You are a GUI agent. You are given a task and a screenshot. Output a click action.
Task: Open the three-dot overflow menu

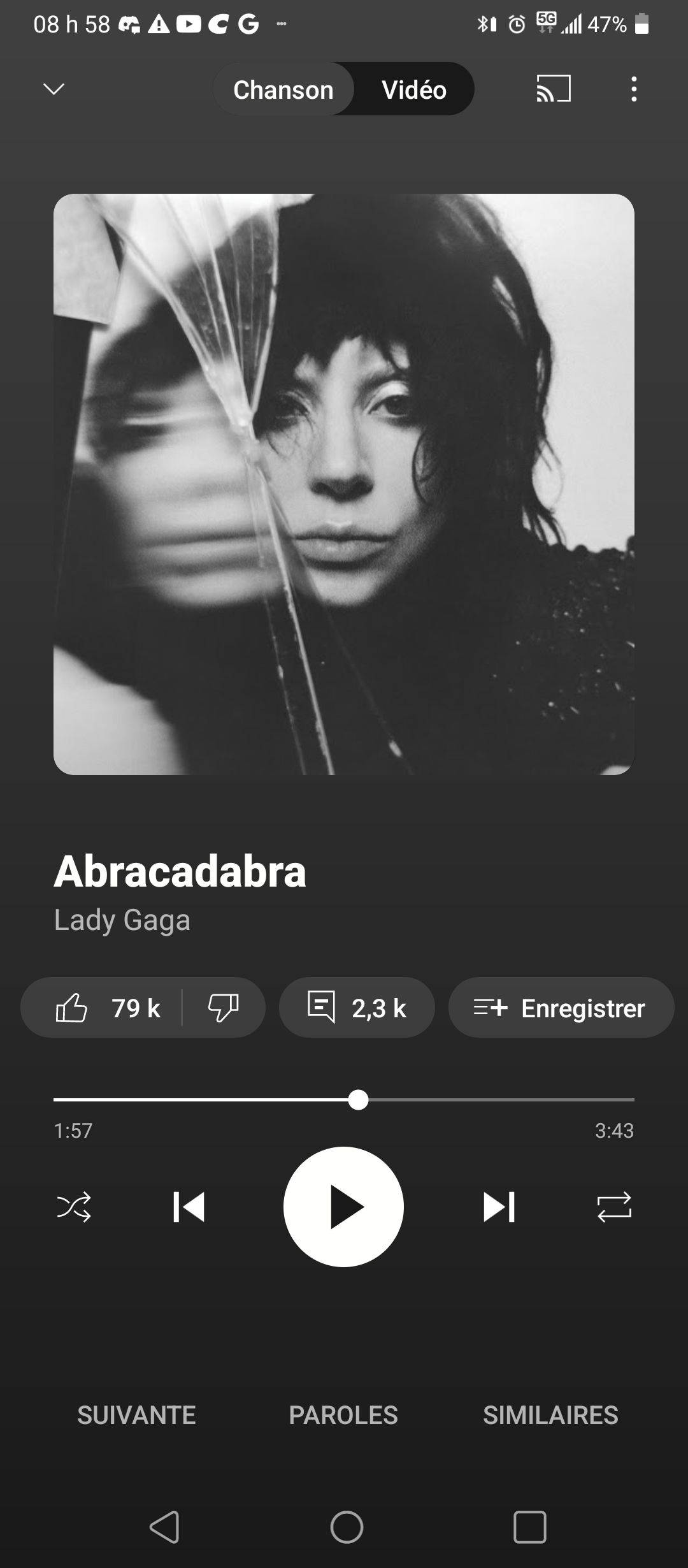click(633, 89)
